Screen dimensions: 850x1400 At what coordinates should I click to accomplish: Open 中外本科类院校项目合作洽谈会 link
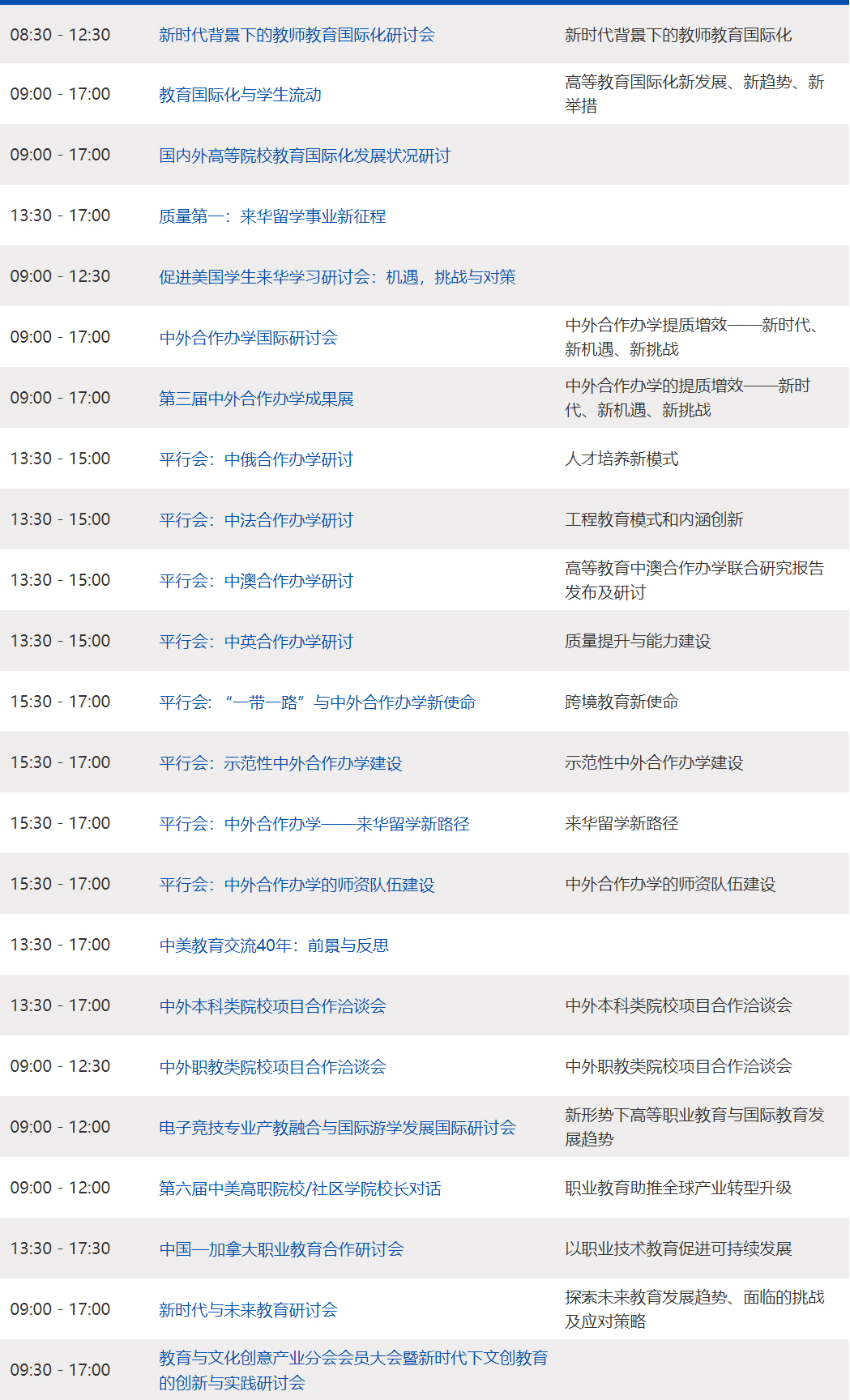(x=272, y=1006)
